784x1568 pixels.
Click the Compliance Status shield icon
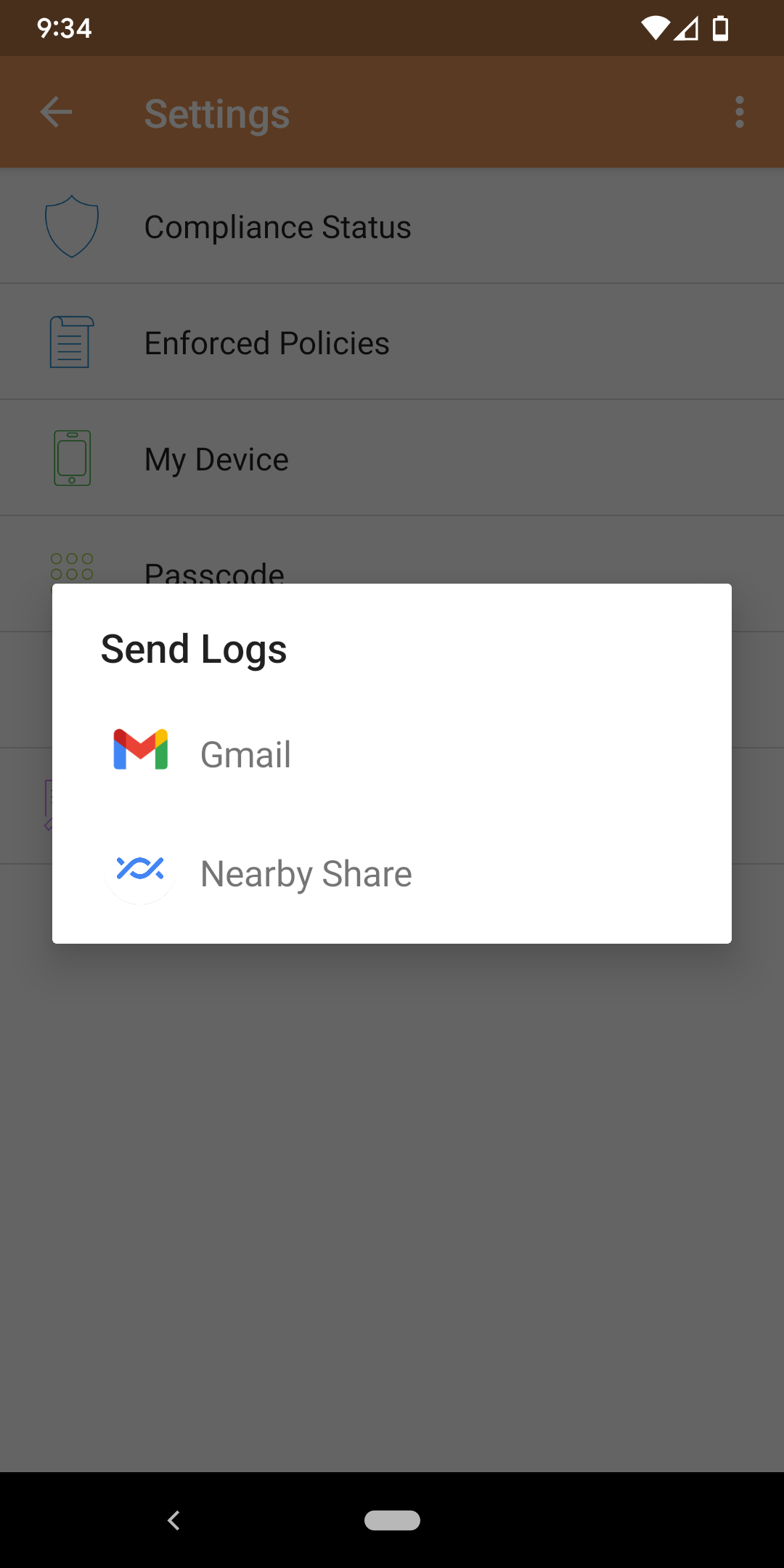click(x=70, y=226)
